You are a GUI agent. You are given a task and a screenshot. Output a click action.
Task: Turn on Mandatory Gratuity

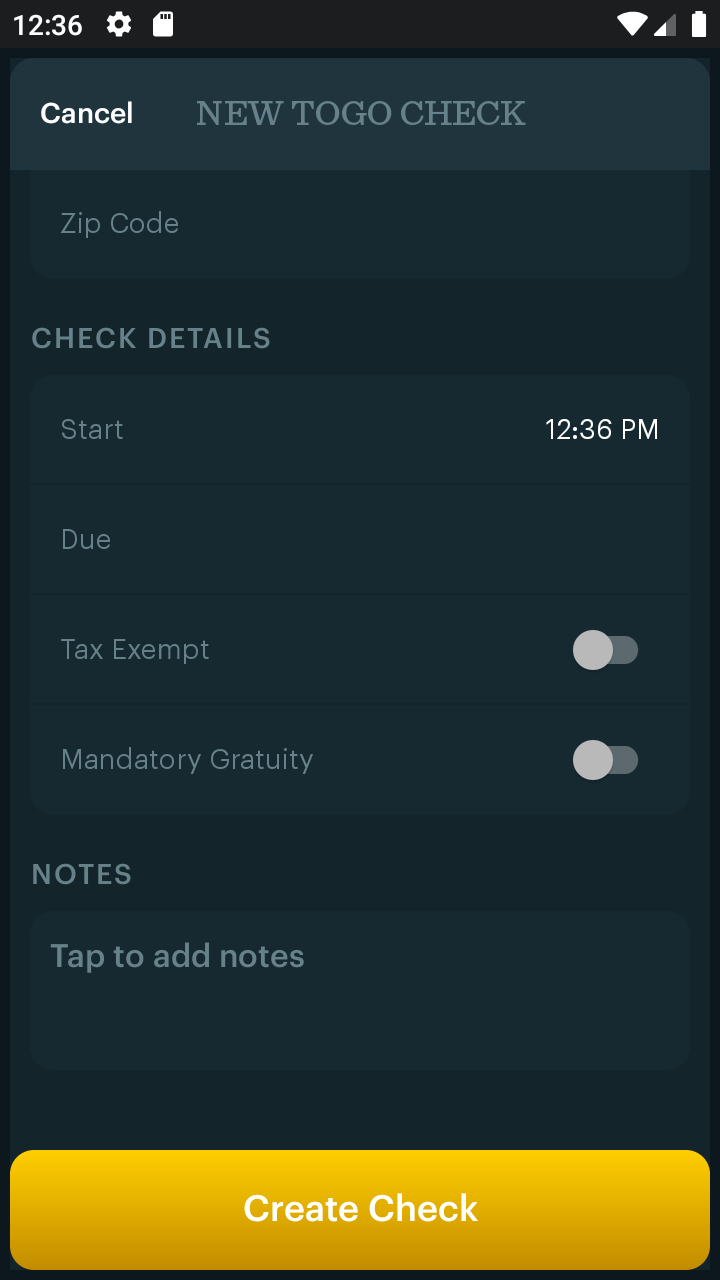click(604, 760)
